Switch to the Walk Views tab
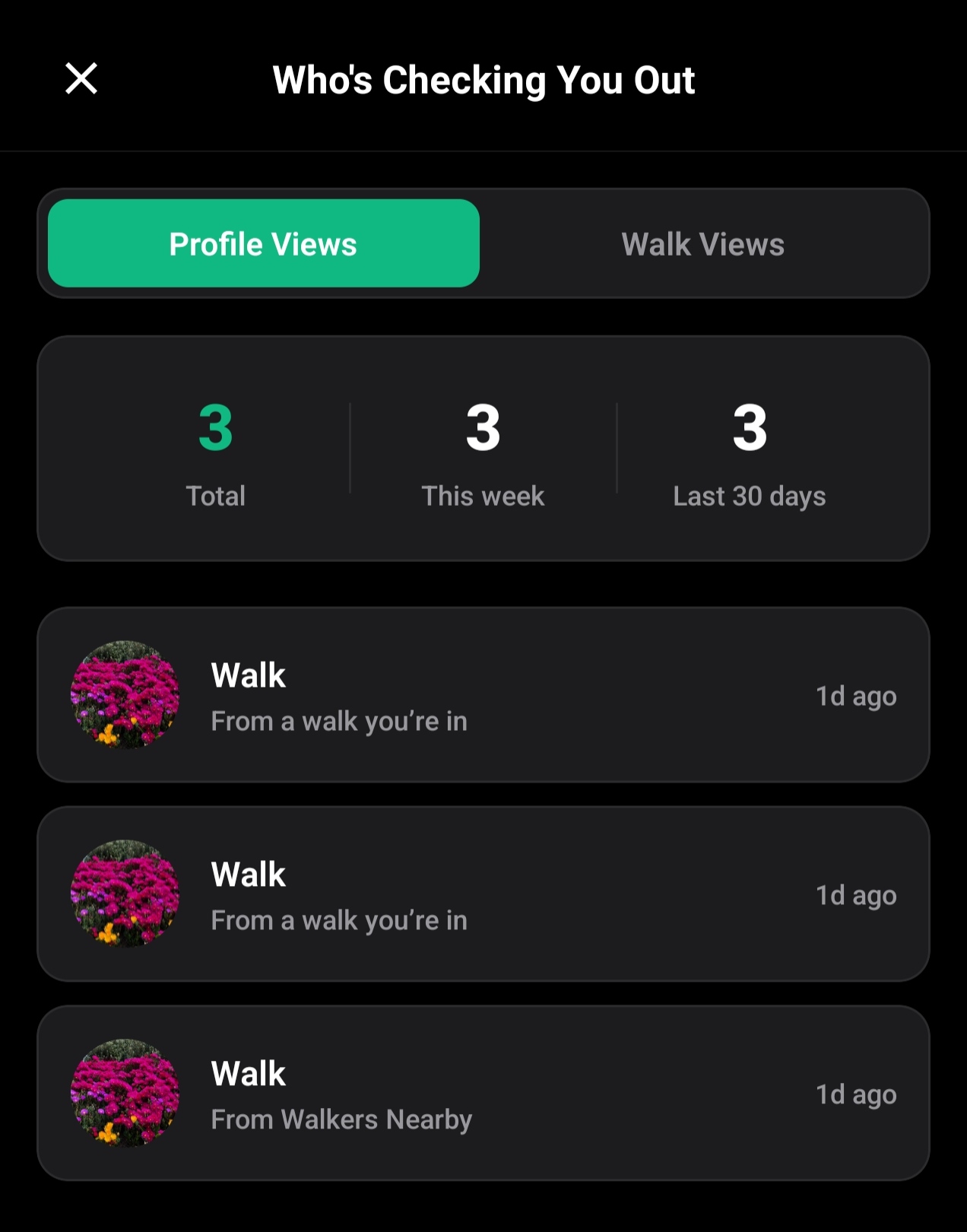The height and width of the screenshot is (1232, 967). click(702, 244)
